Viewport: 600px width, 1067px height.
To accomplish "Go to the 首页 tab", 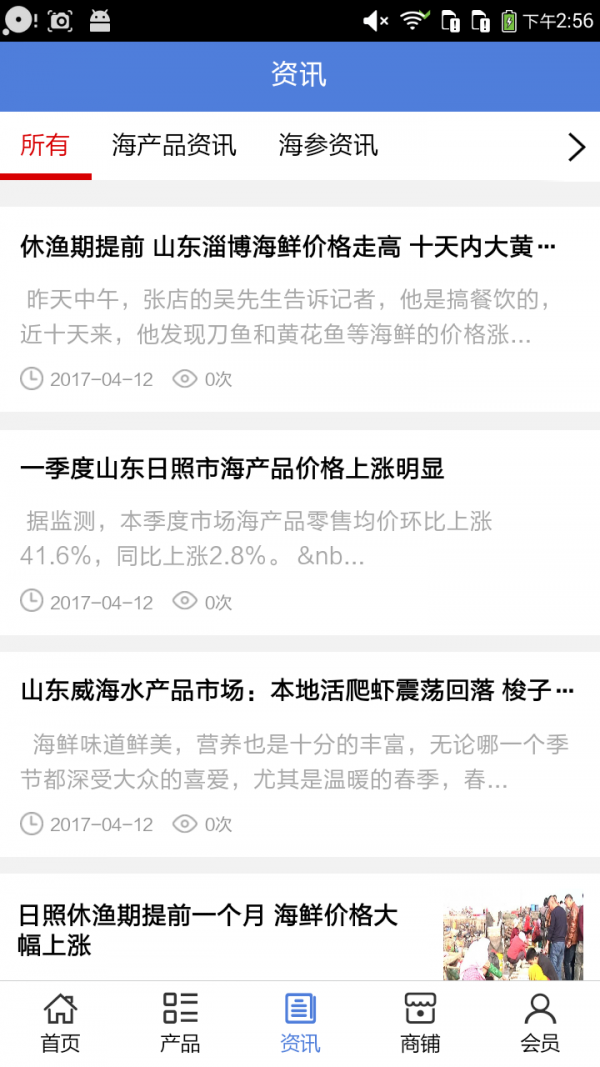I will (60, 1023).
